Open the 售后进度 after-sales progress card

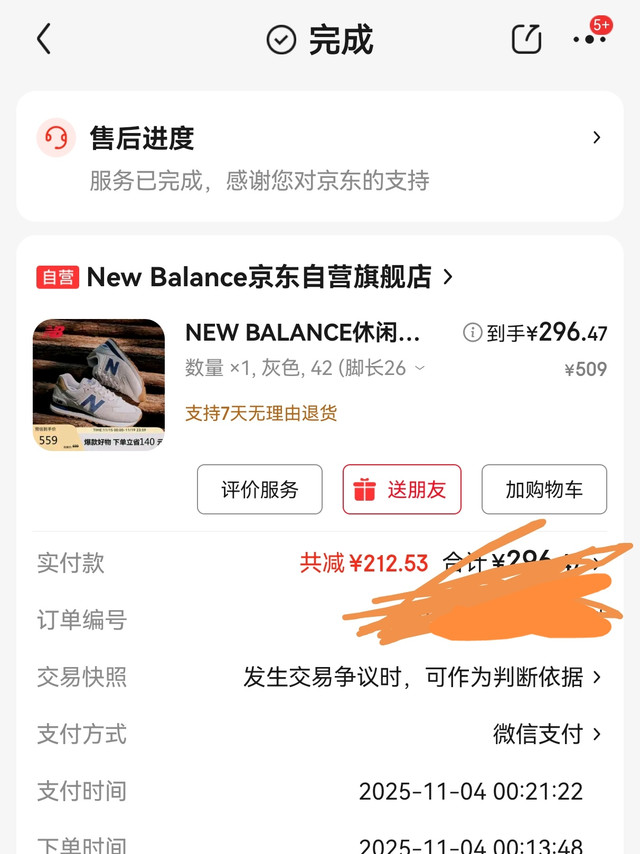[x=320, y=157]
